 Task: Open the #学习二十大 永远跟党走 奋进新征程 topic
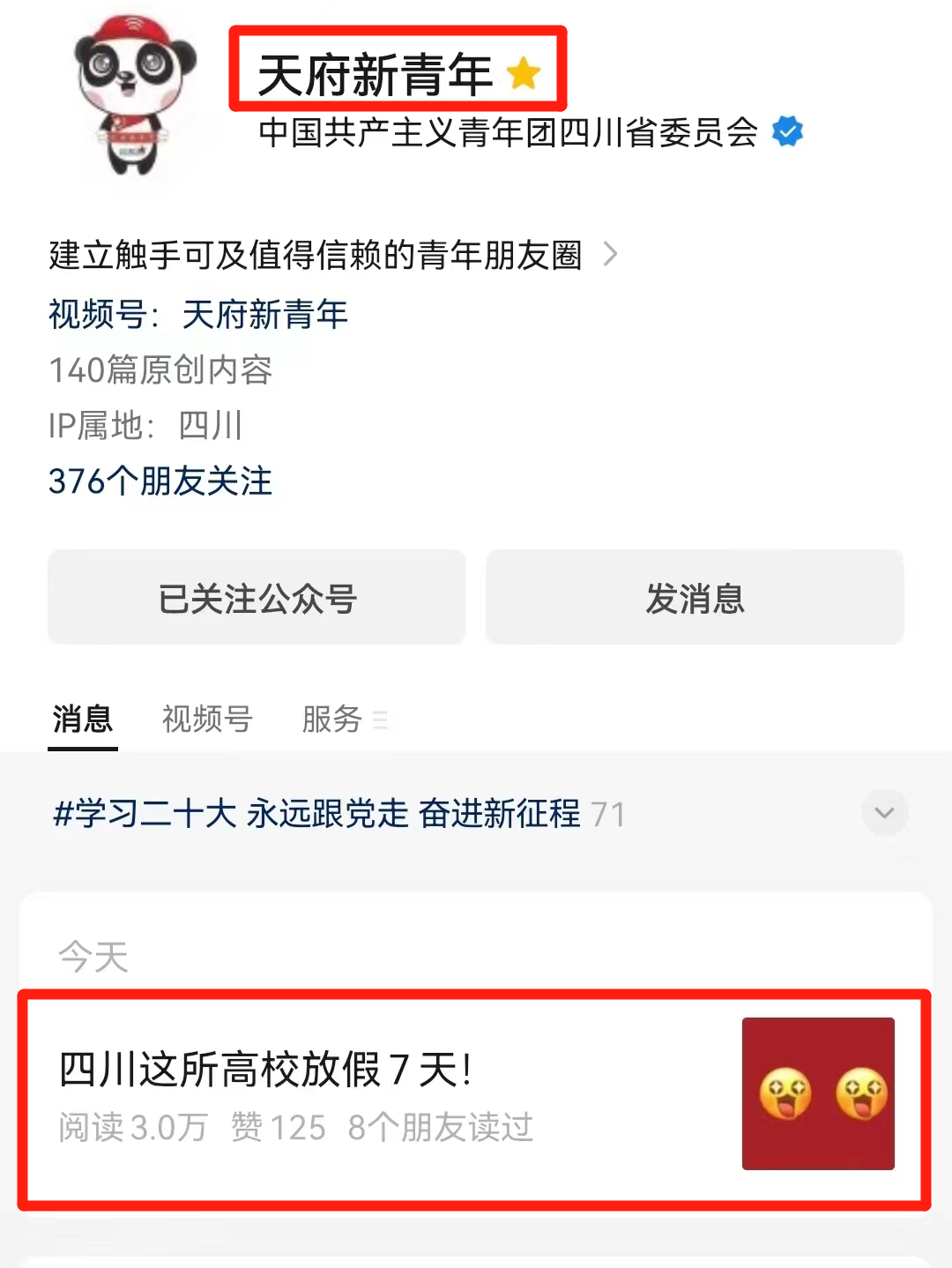[x=317, y=813]
